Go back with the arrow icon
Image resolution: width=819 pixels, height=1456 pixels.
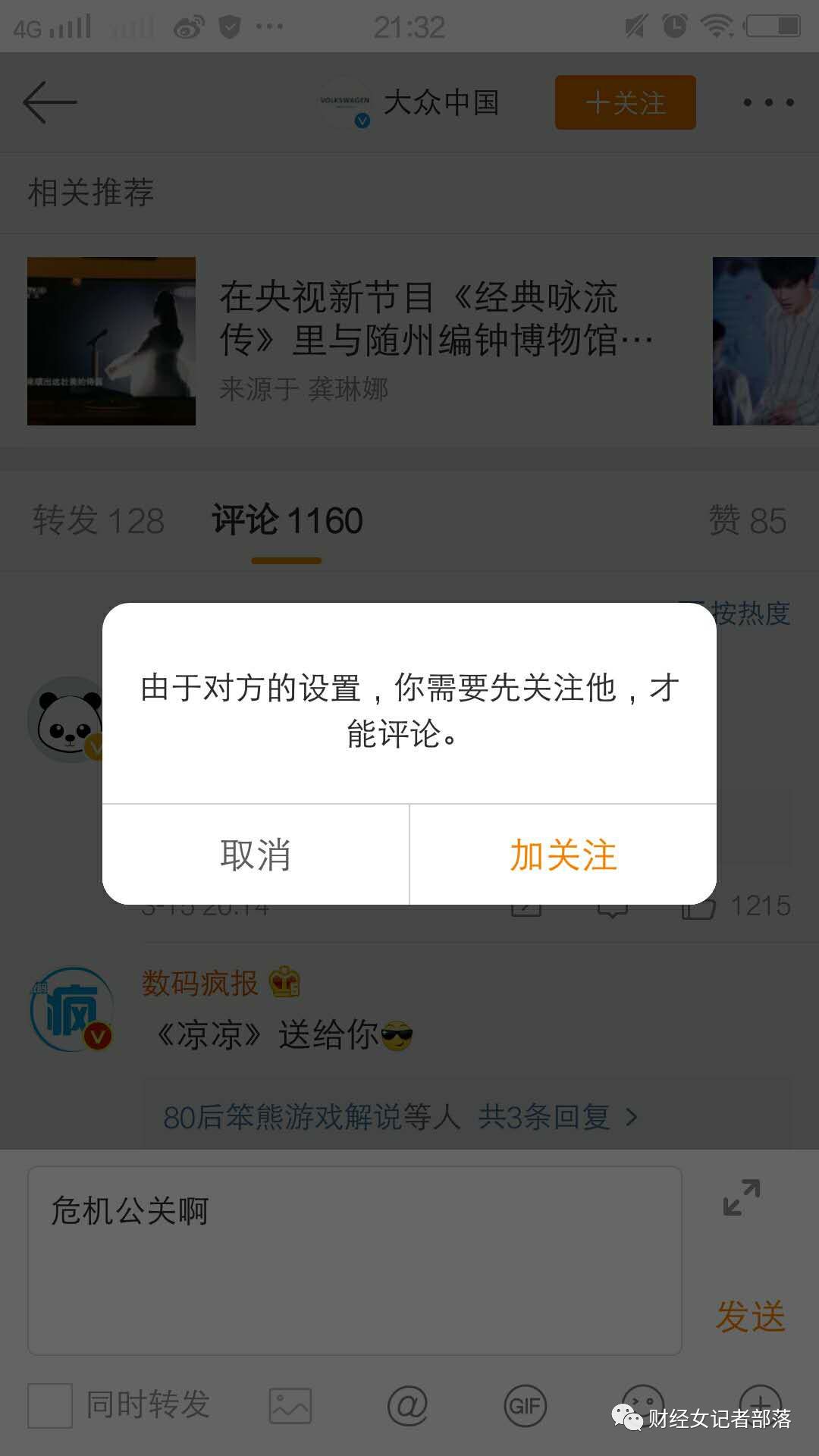[x=50, y=102]
